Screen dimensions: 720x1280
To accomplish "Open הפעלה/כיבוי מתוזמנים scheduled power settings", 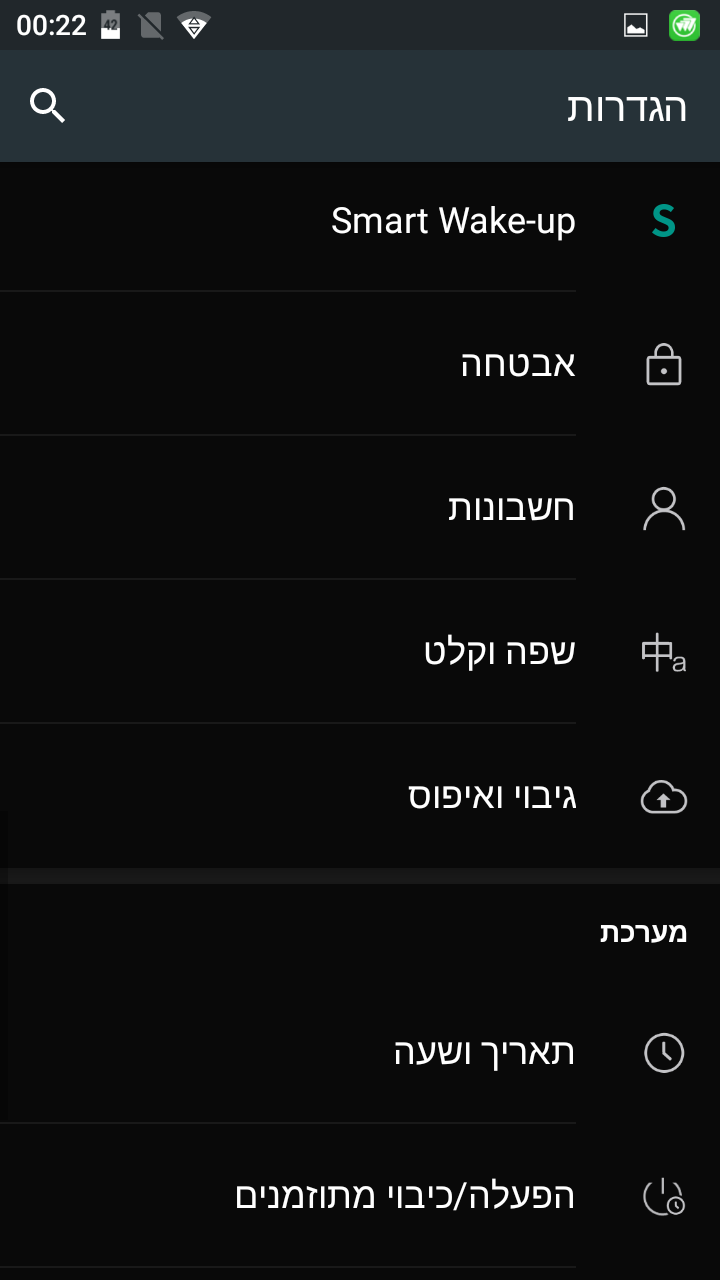I will tap(405, 1195).
